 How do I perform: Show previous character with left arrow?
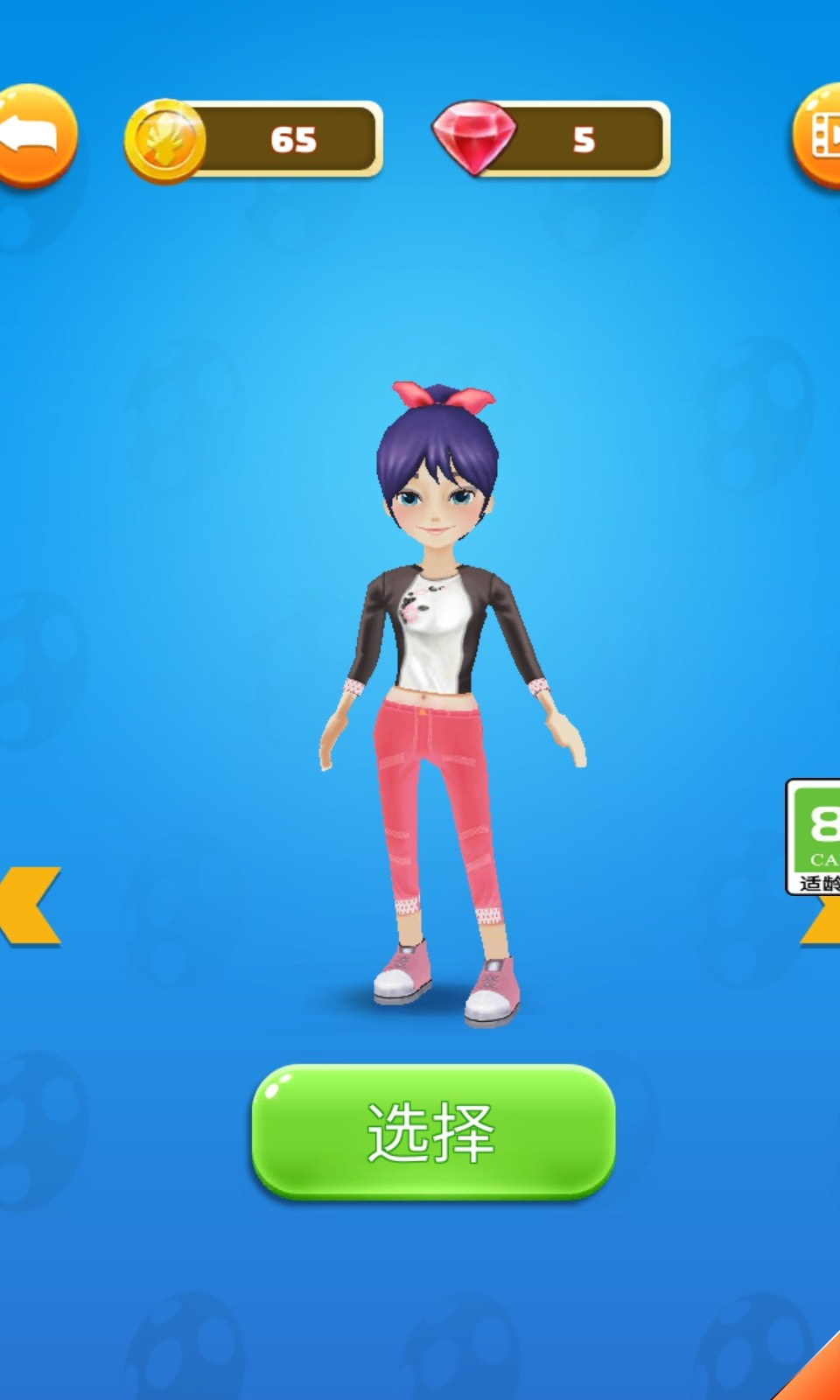coord(31,906)
